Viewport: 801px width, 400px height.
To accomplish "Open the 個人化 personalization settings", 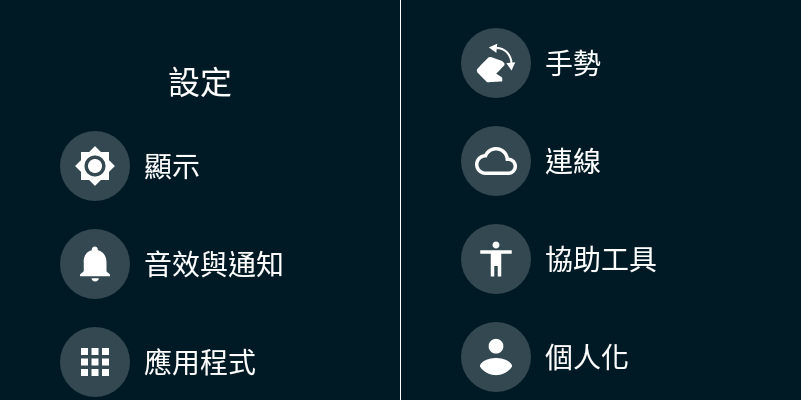I will coord(586,357).
